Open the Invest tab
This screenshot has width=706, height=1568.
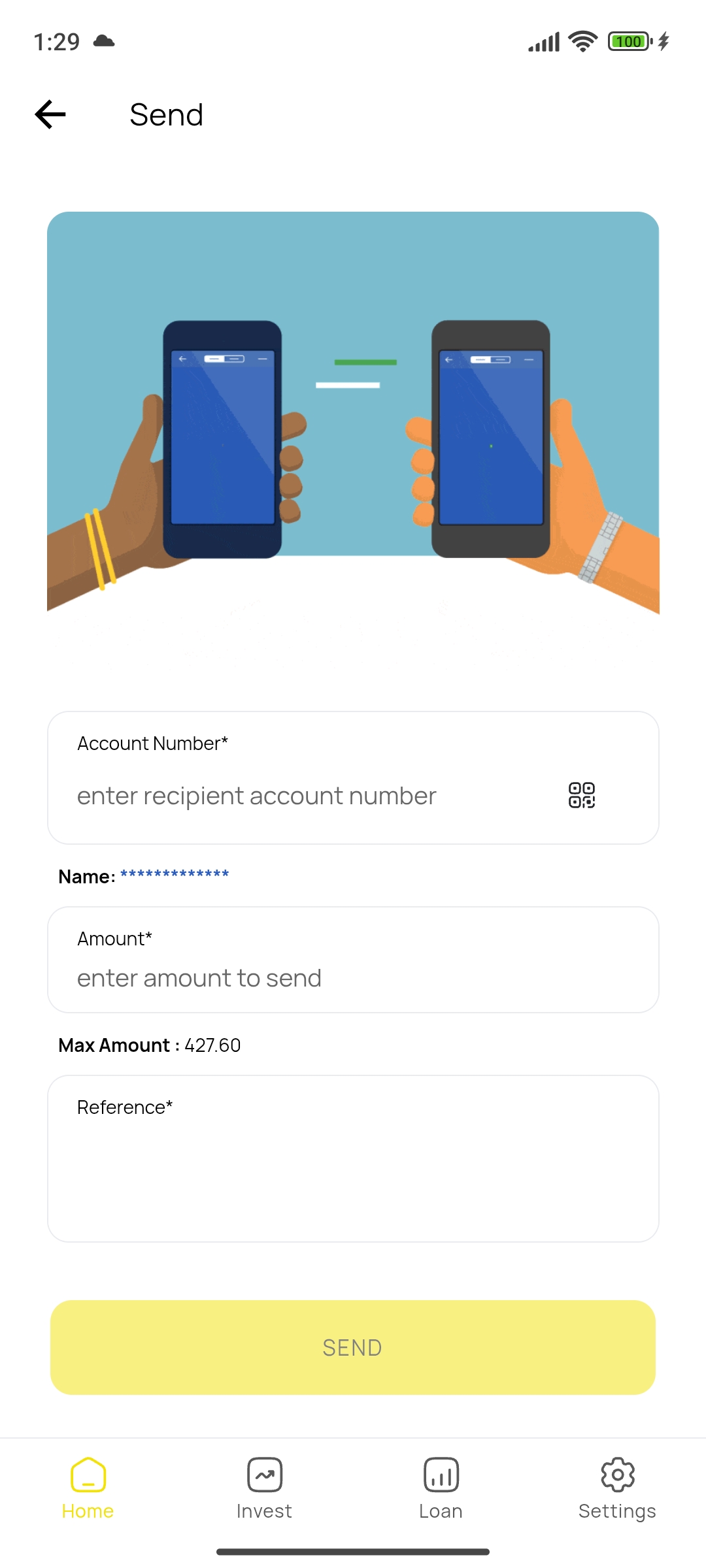265,1488
